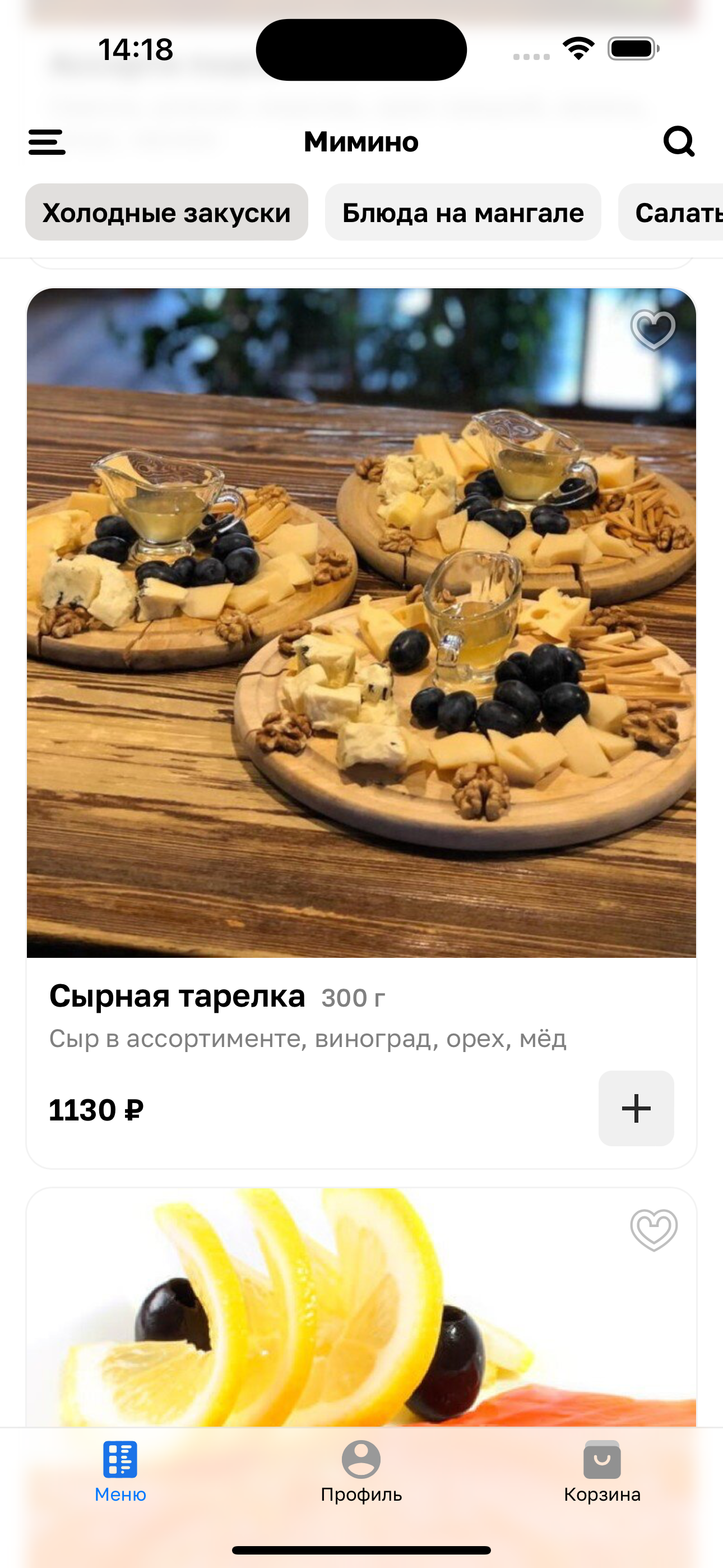The height and width of the screenshot is (1568, 723).
Task: Switch to Блюда на мангале category
Action: click(462, 213)
